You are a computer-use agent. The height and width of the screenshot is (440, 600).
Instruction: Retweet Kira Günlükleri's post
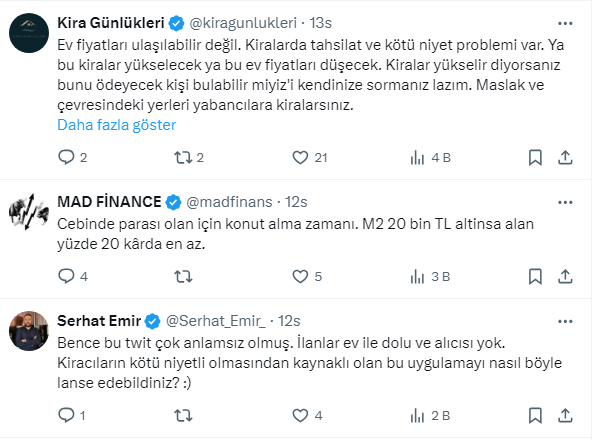click(x=184, y=157)
